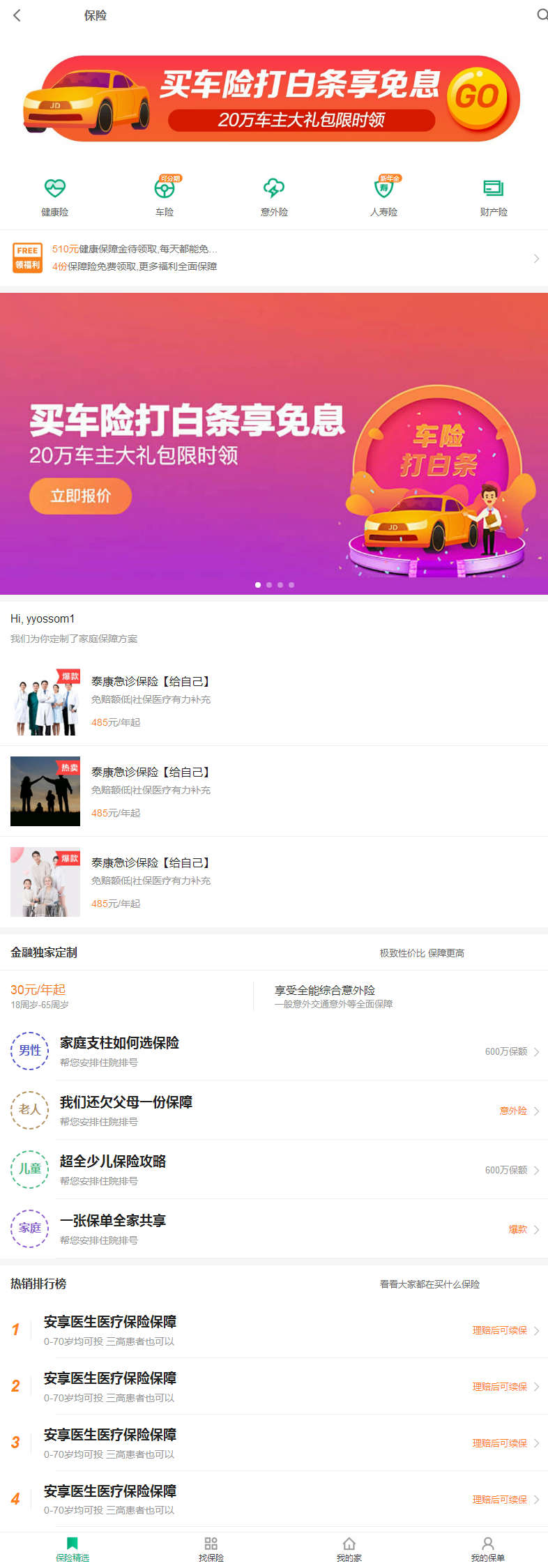
Task: Open 健康险 category
Action: pos(54,197)
